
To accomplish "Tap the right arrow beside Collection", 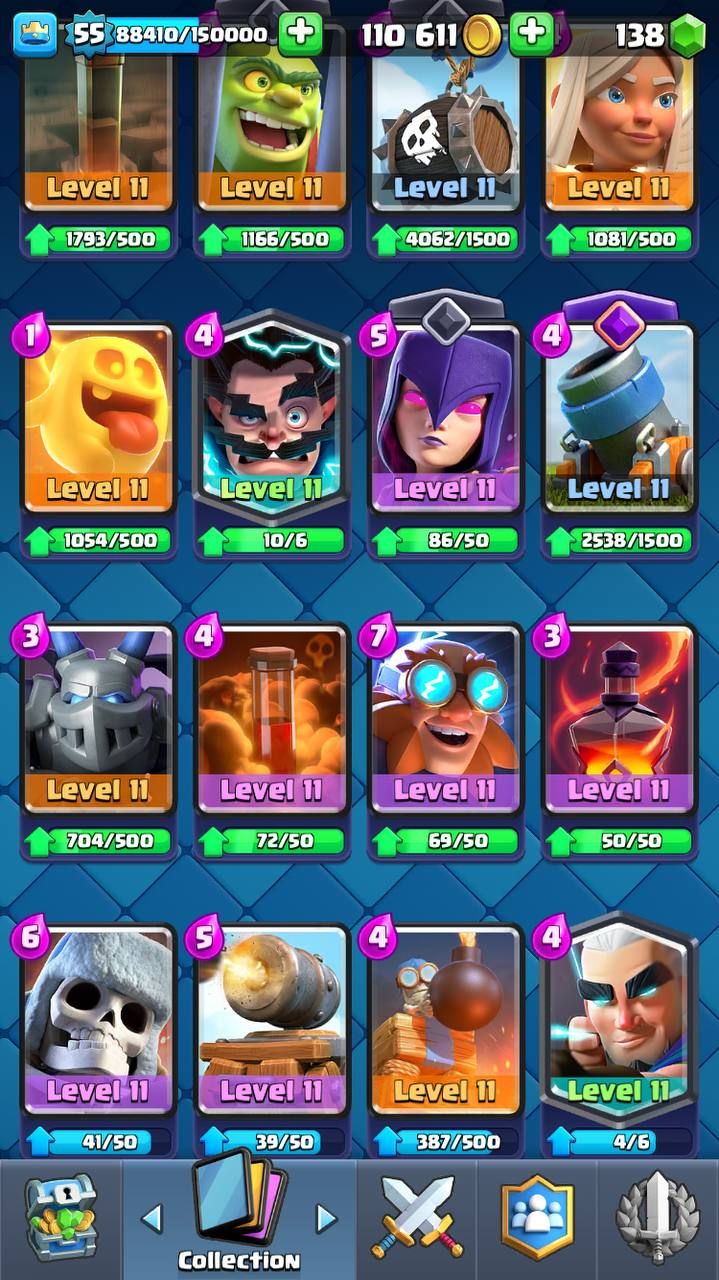I will point(326,1218).
